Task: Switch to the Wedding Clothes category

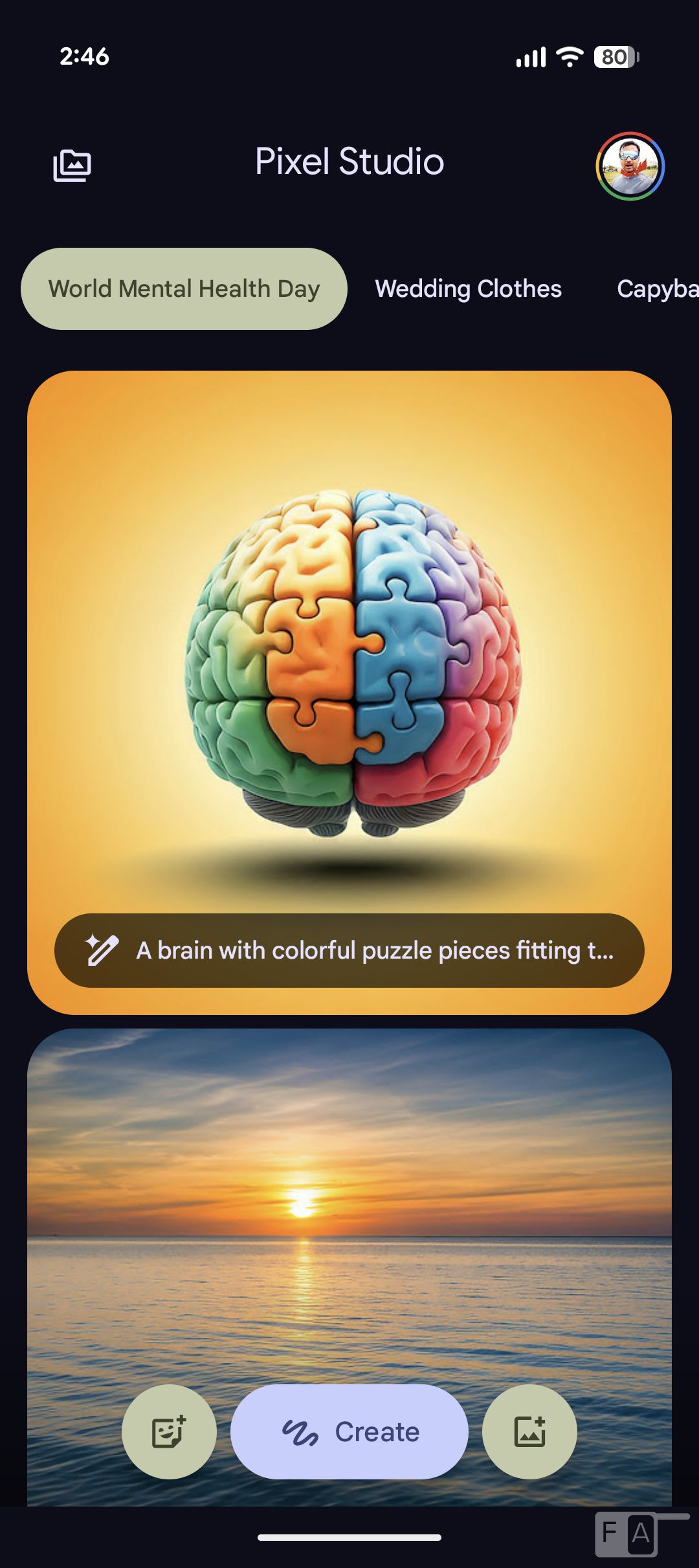Action: pos(468,289)
